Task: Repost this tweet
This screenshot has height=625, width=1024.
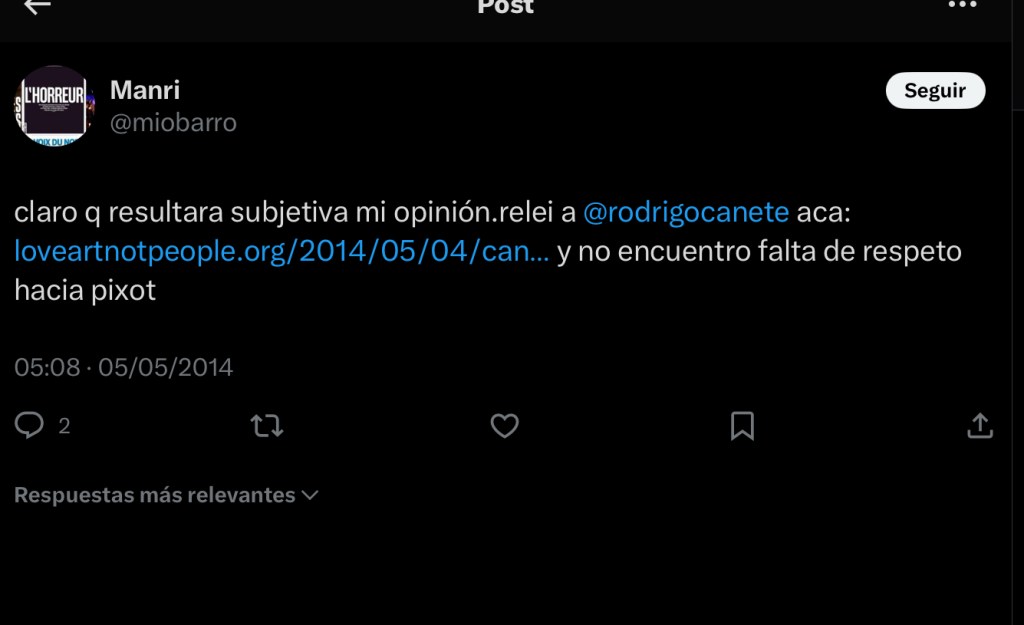Action: pos(266,426)
